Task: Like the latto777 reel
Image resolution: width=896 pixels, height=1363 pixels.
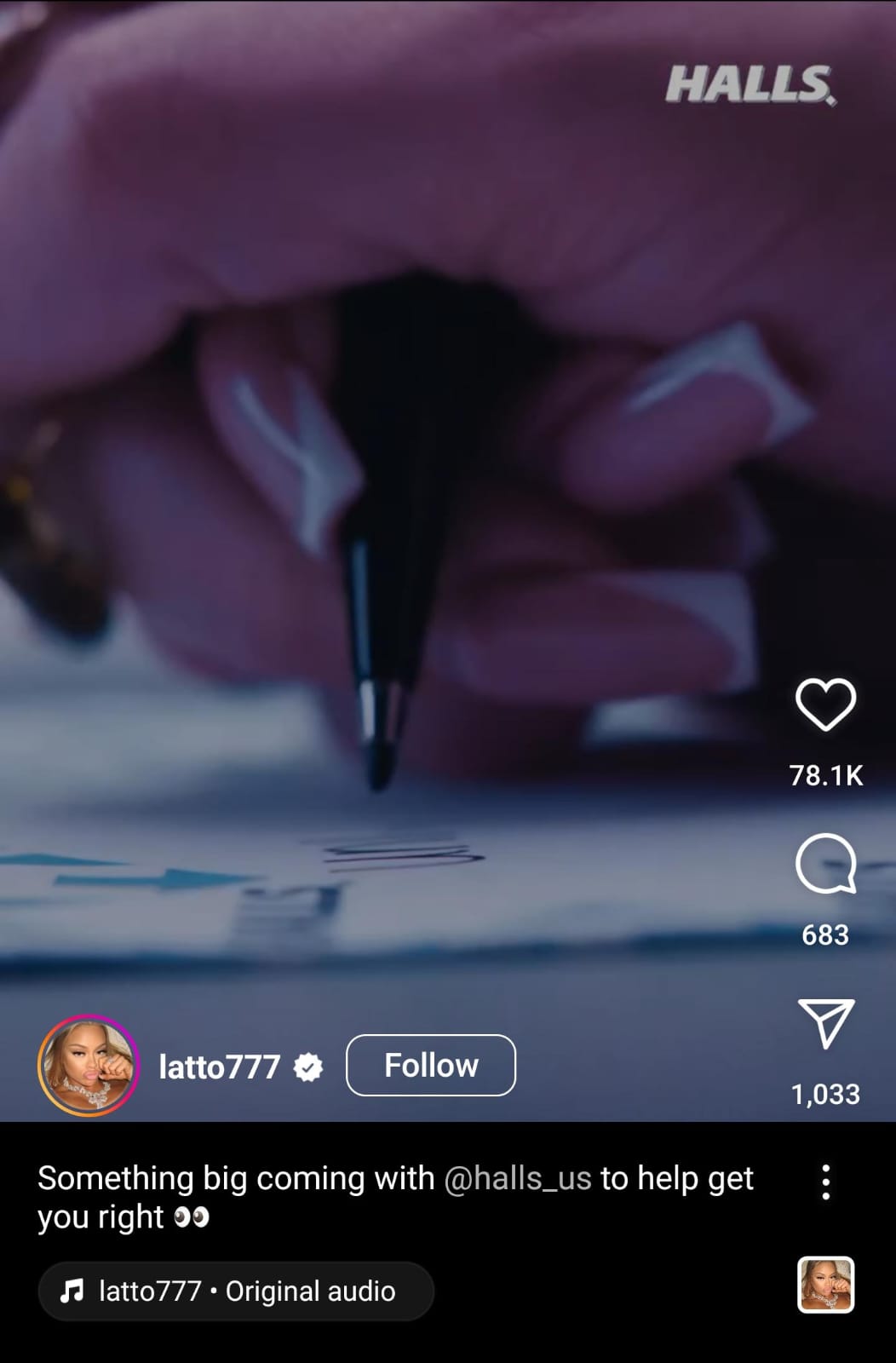Action: point(825,705)
